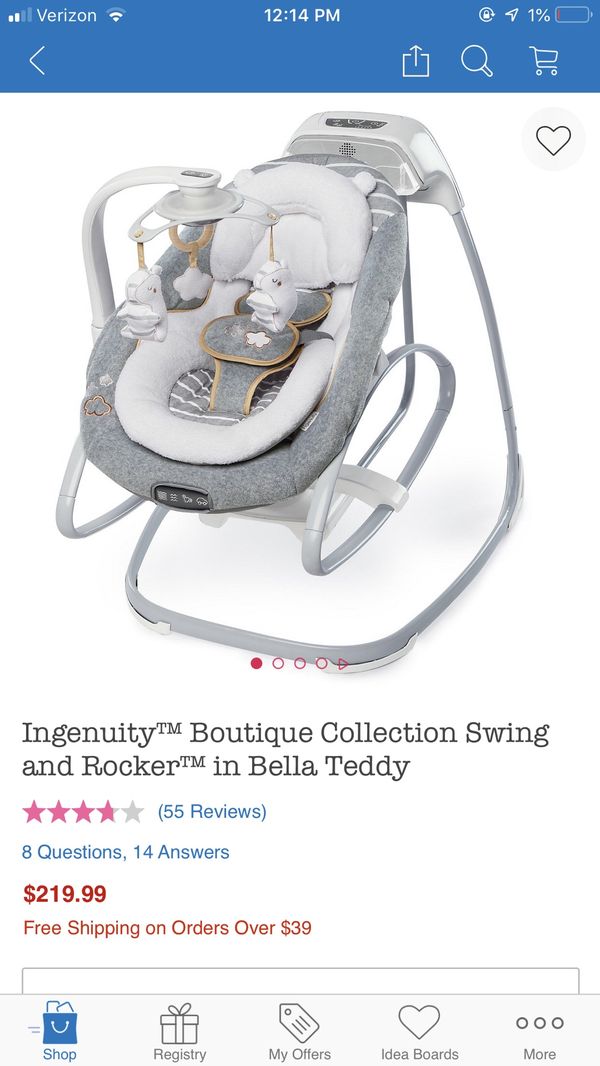The width and height of the screenshot is (600, 1066).
Task: Open the 55 Reviews link
Action: point(212,811)
